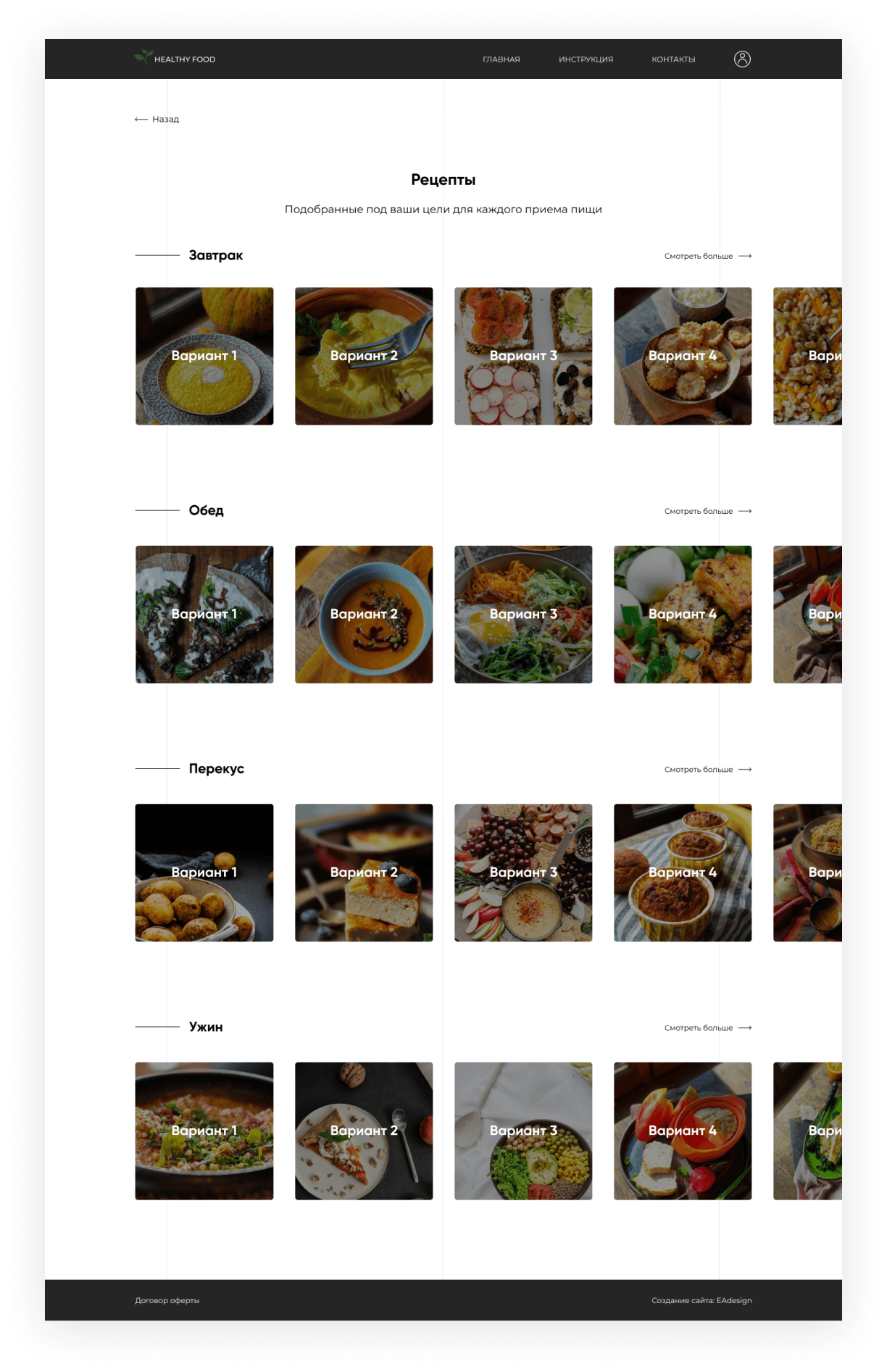Image resolution: width=887 pixels, height=1372 pixels.
Task: Go back via Назад arrow
Action: tap(157, 119)
